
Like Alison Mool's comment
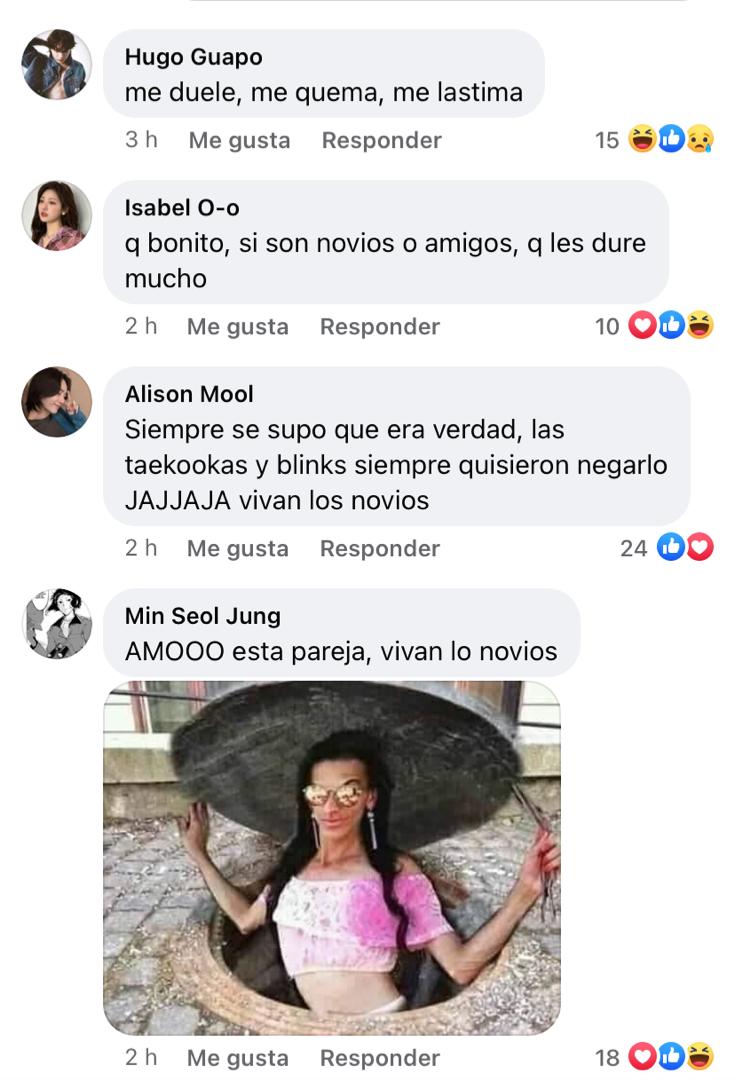coord(237,549)
